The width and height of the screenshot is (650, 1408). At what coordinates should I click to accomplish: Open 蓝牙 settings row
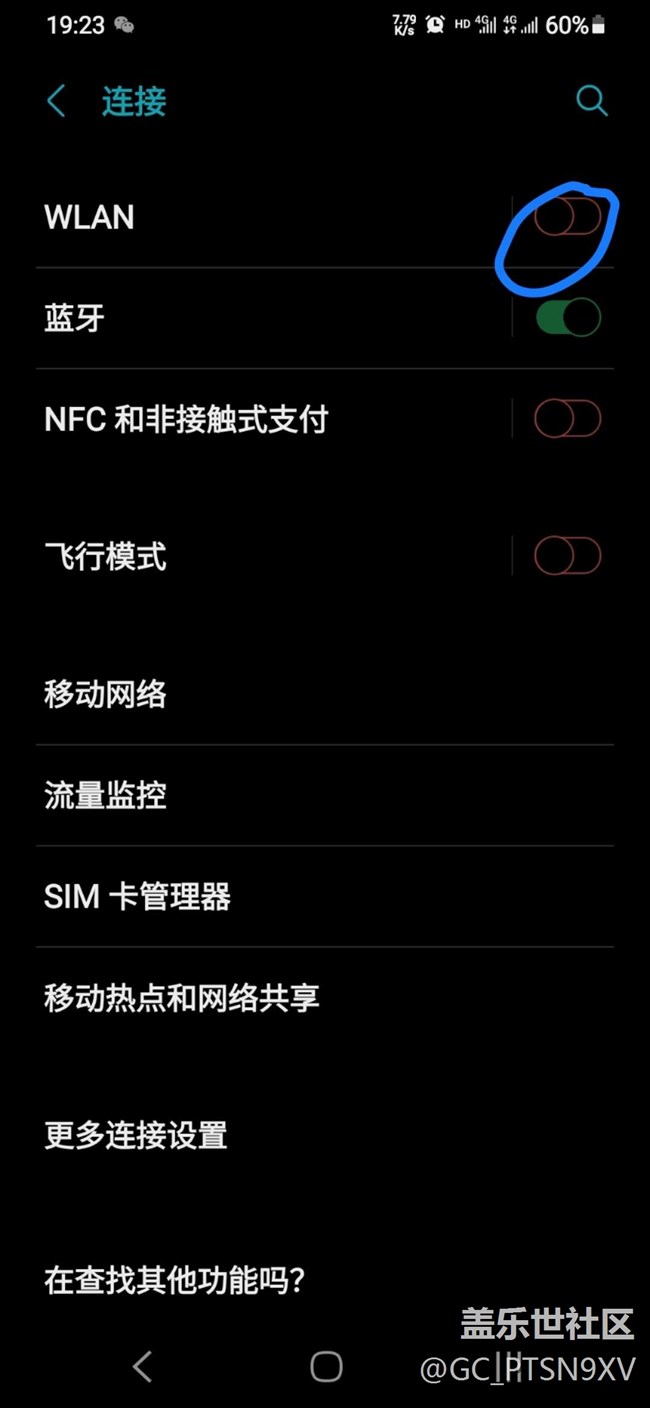pos(270,318)
